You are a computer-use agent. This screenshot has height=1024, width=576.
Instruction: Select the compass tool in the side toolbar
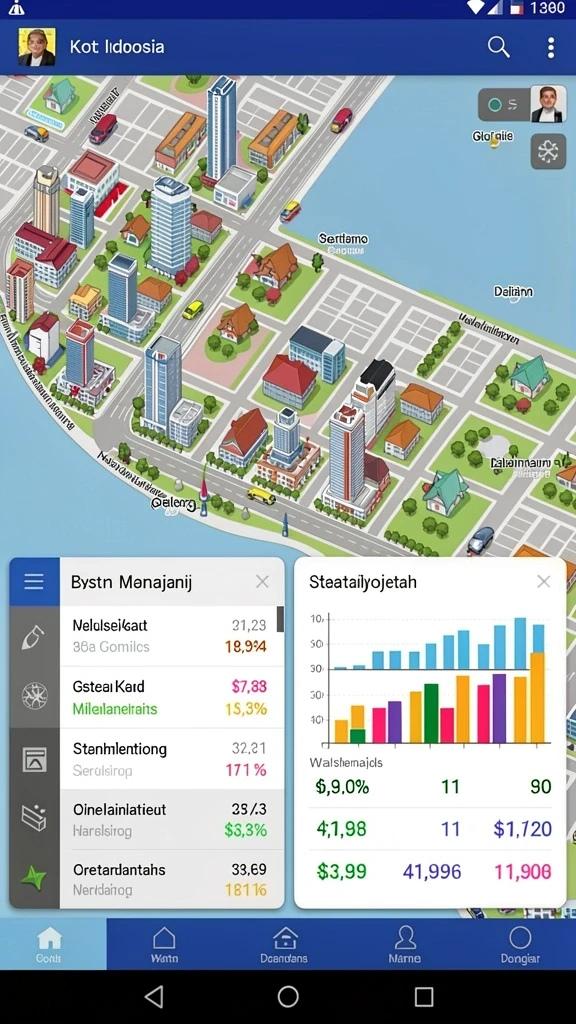[x=34, y=696]
